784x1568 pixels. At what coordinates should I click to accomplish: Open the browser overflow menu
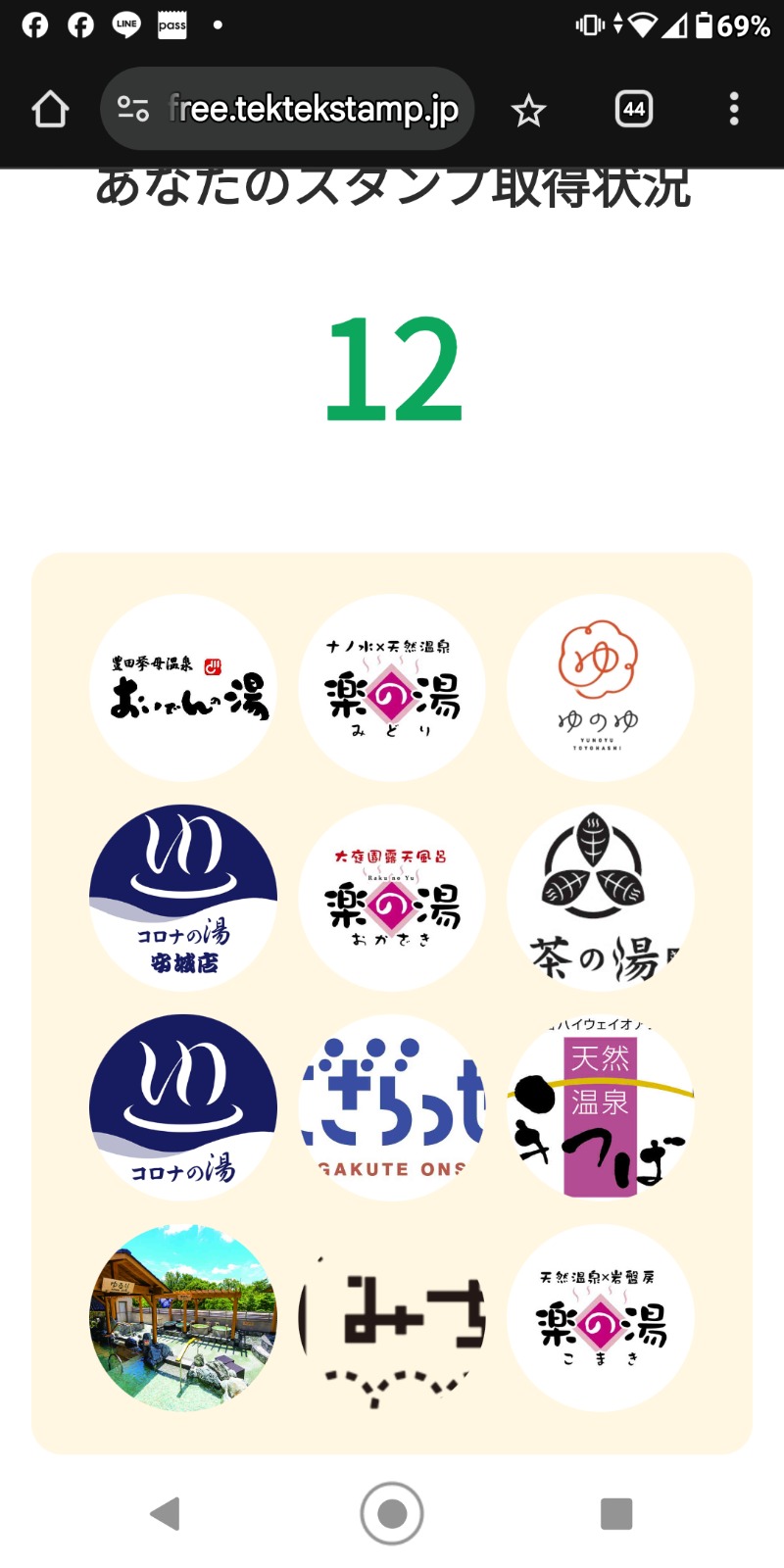coord(734,109)
